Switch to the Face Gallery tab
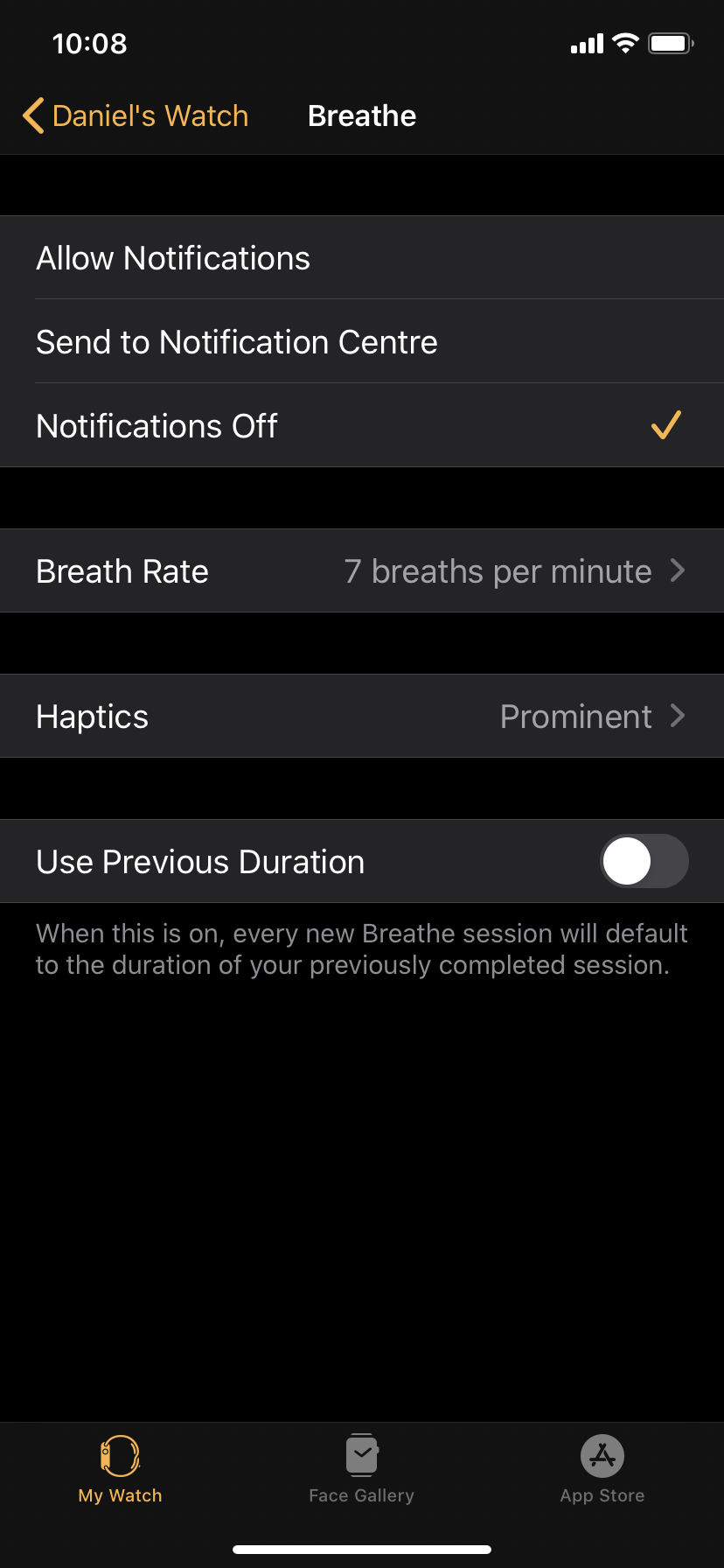This screenshot has width=724, height=1568. (x=362, y=1470)
